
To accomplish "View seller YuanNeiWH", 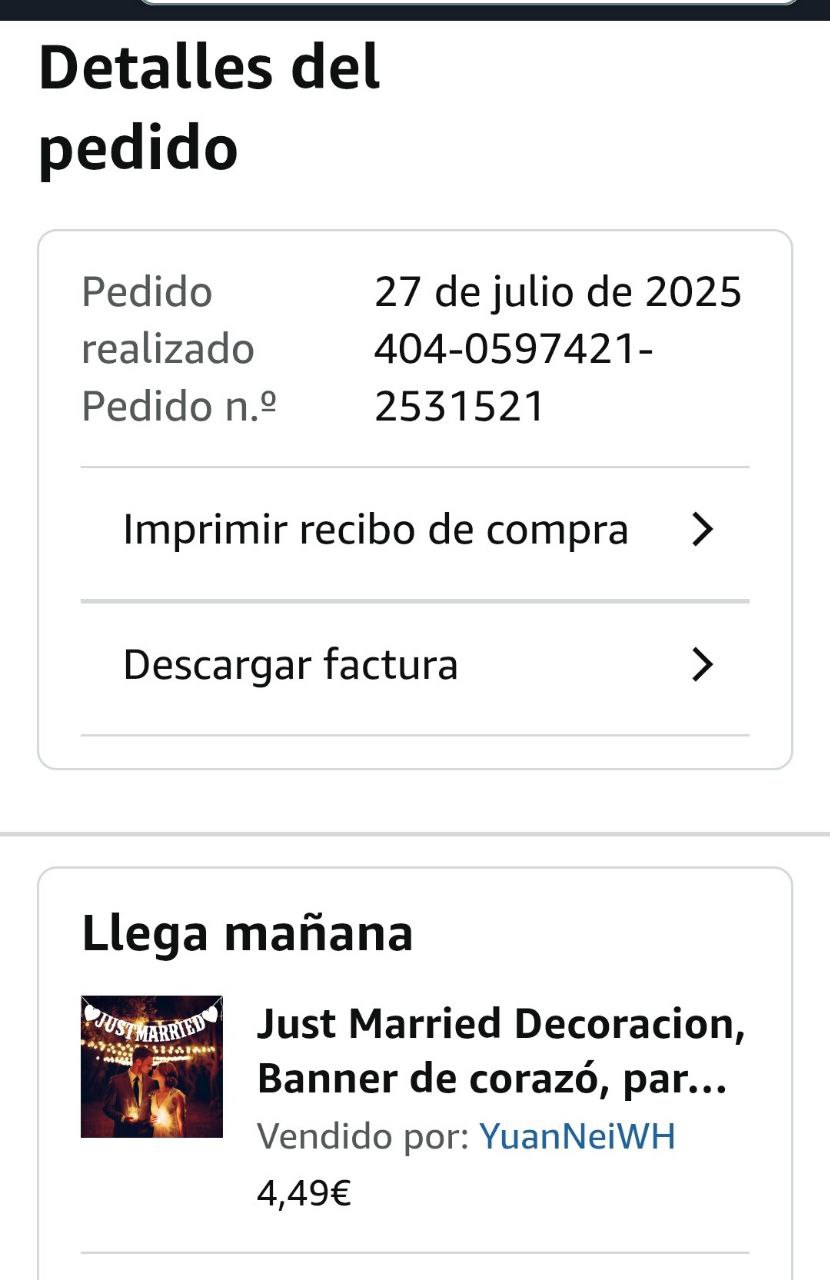I will coord(577,1136).
